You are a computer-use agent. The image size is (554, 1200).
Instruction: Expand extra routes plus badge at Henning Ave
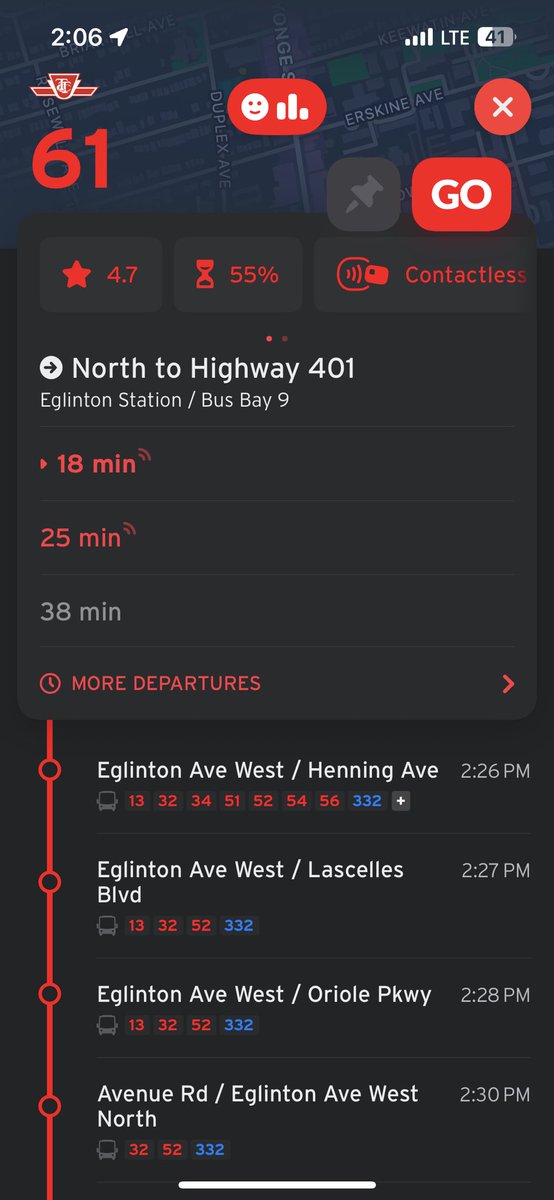400,801
